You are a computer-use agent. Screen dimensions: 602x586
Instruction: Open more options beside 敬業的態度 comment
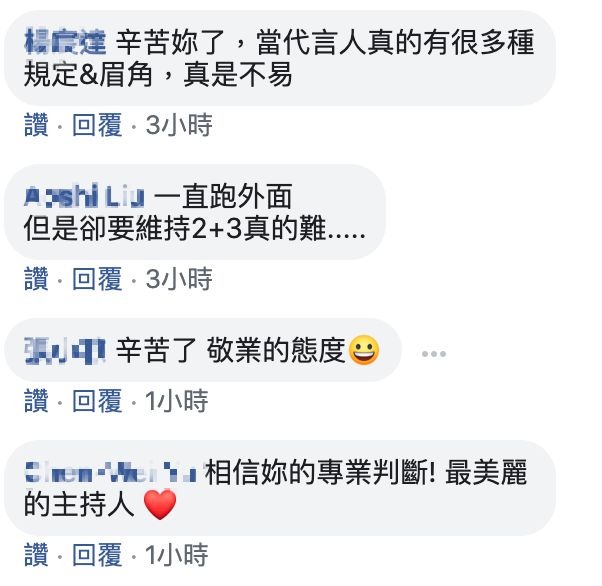coord(433,353)
